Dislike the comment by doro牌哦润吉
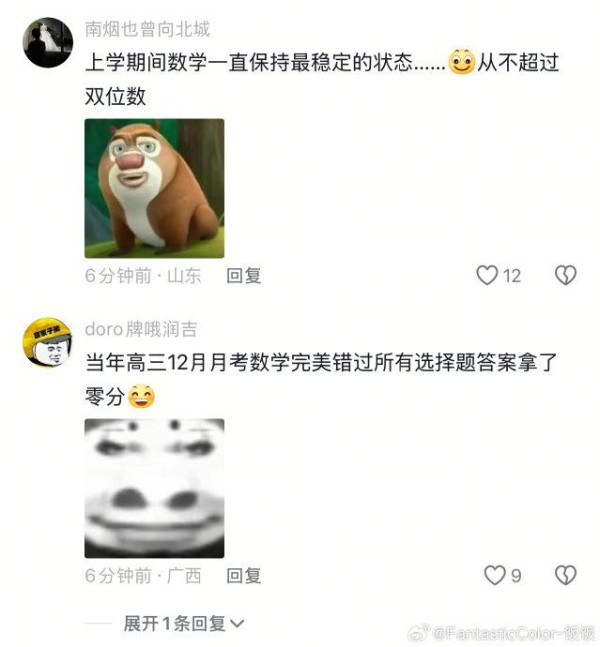Viewport: 600px width, 647px height. tap(566, 575)
